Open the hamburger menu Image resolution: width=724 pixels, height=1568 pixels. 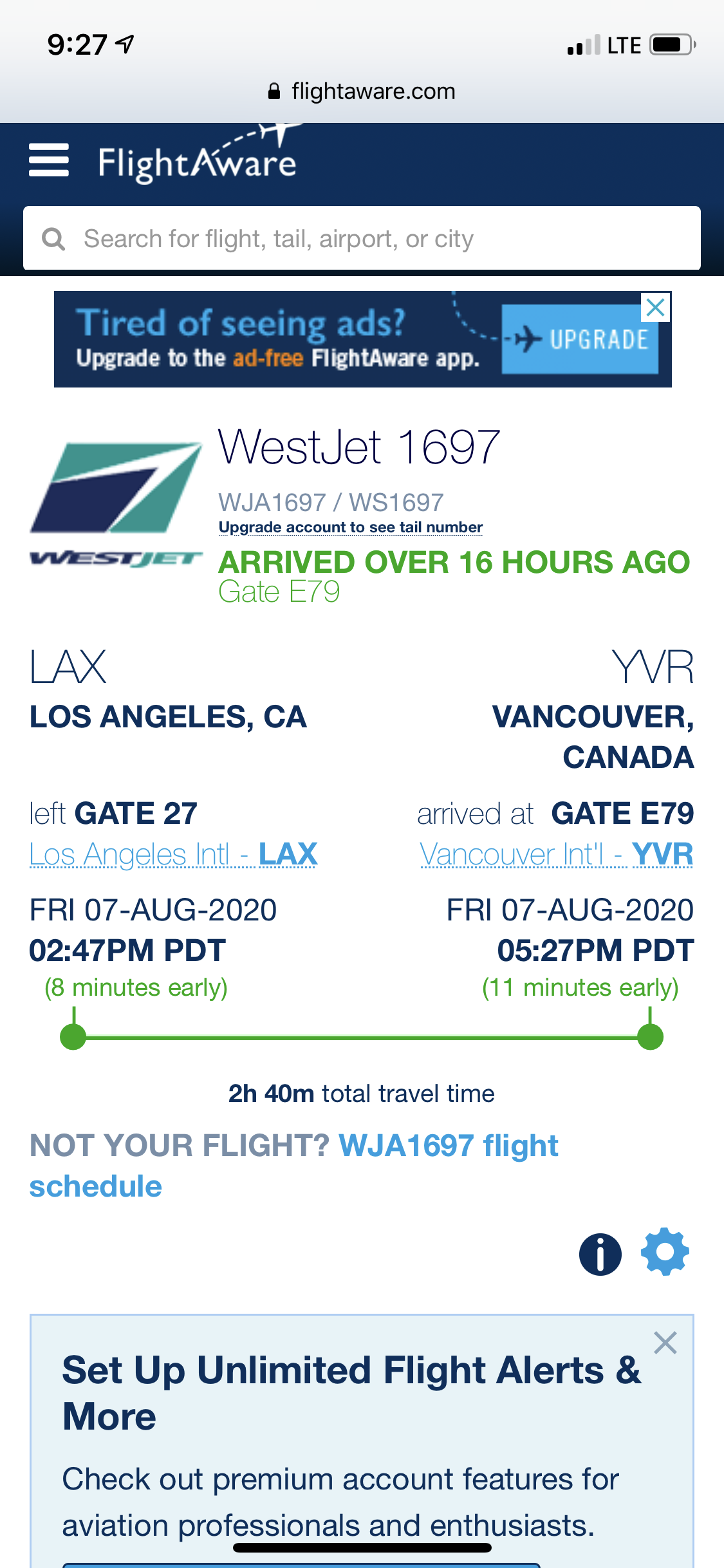click(49, 160)
